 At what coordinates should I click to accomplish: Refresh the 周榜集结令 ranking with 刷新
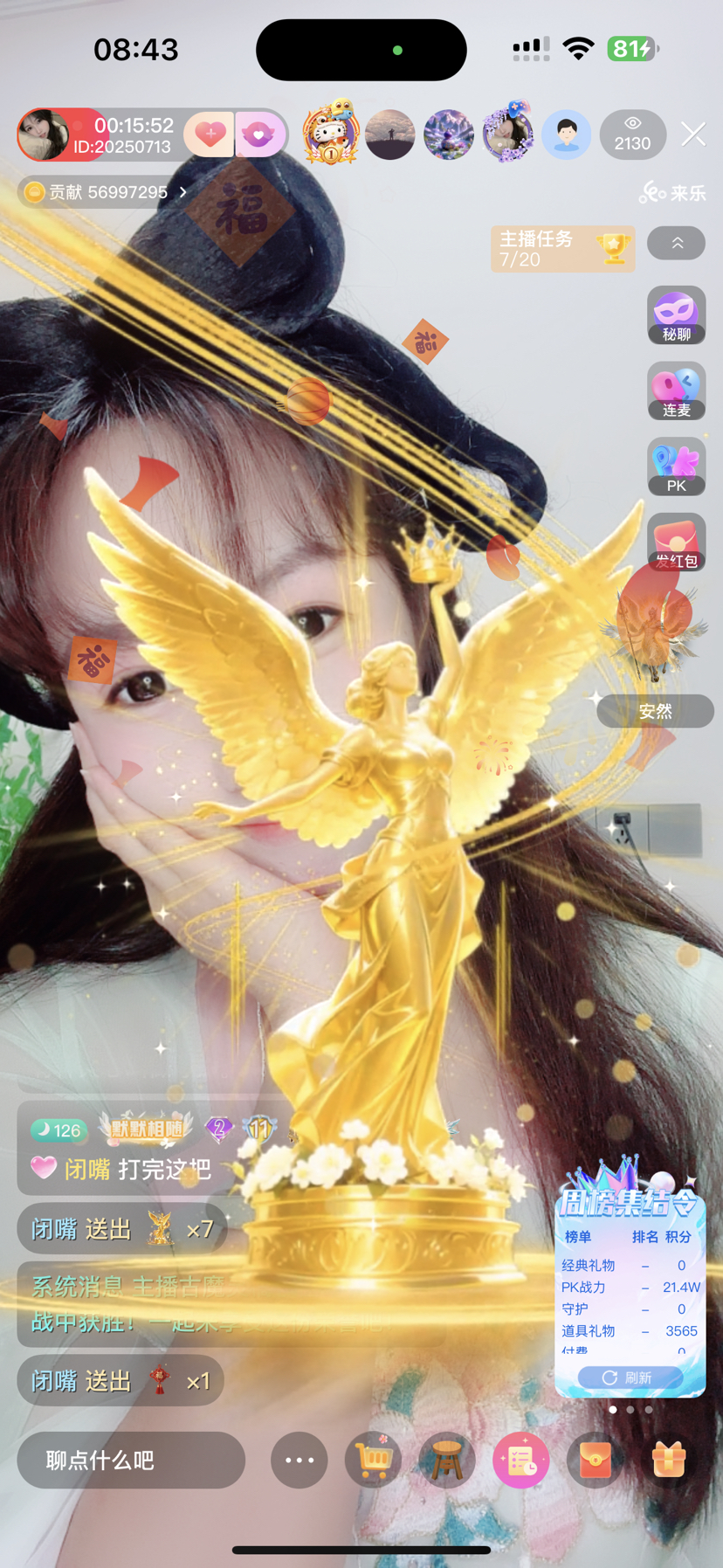coord(629,1378)
